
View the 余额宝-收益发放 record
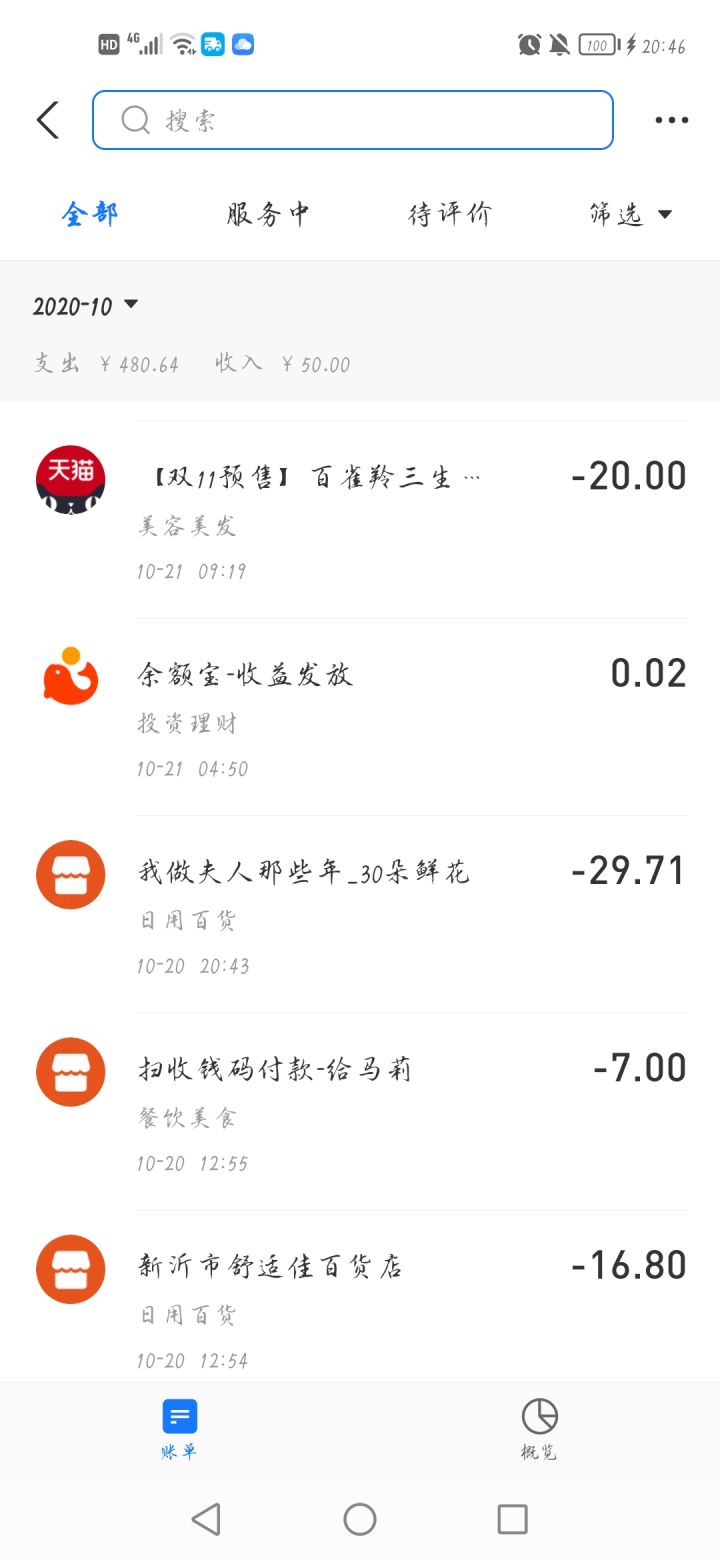360,716
